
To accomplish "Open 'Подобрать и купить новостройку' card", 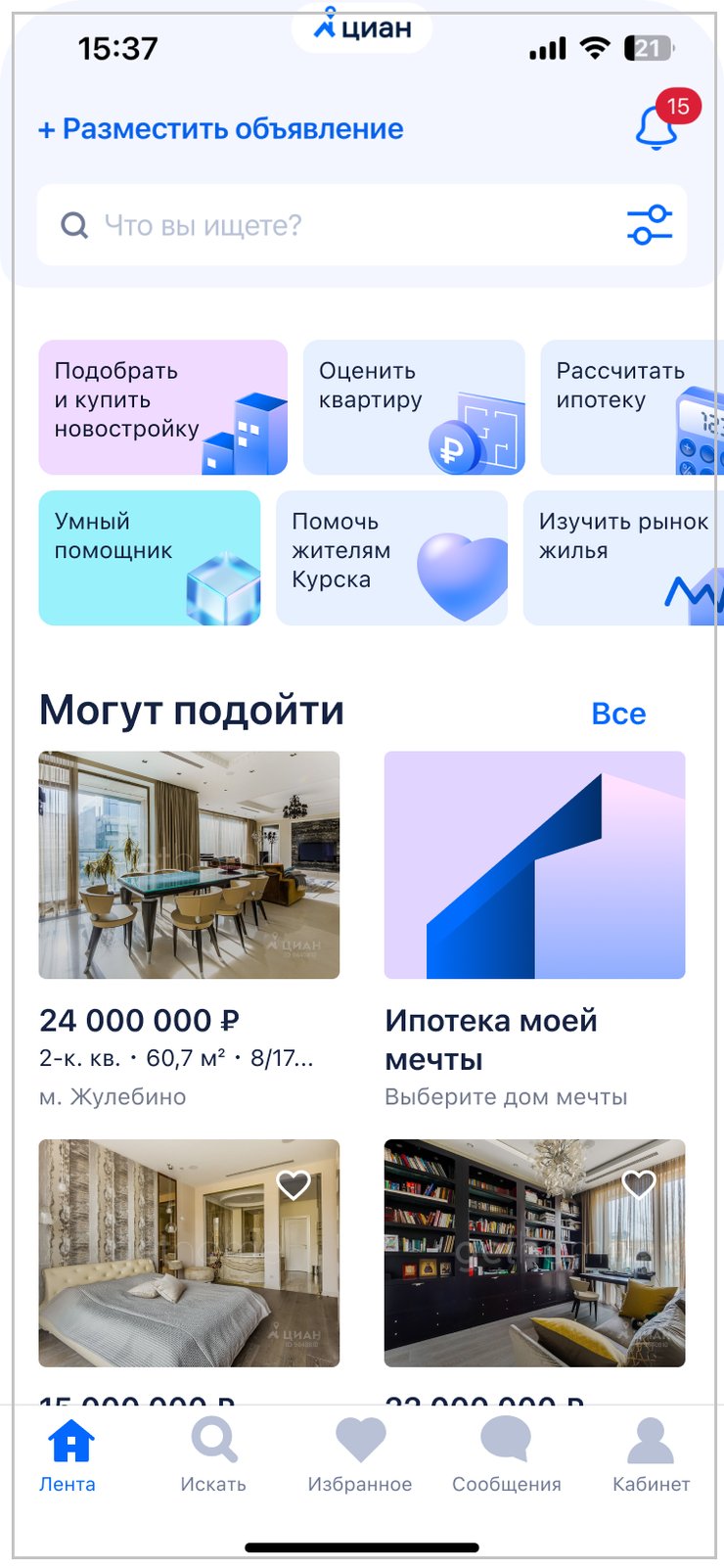I will (x=162, y=407).
